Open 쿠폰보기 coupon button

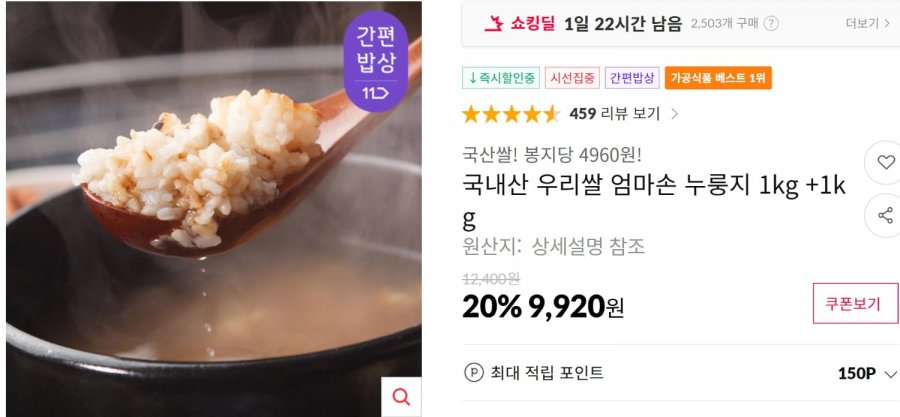(x=855, y=304)
